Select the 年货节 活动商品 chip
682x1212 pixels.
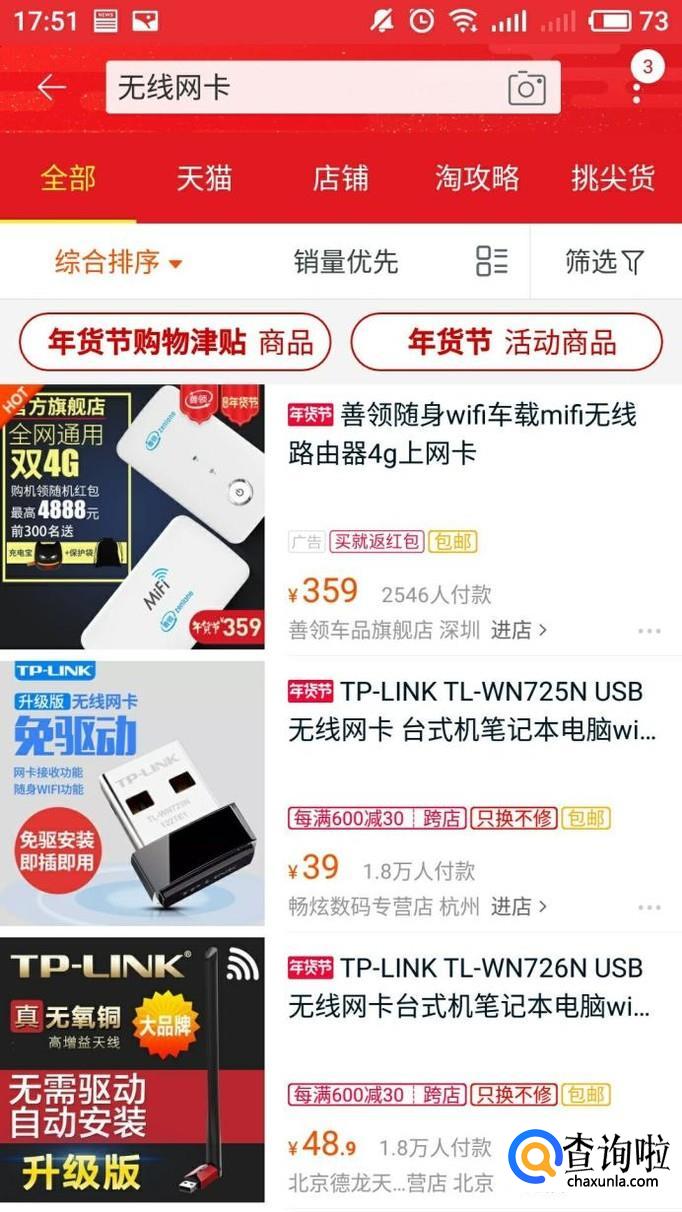click(507, 342)
